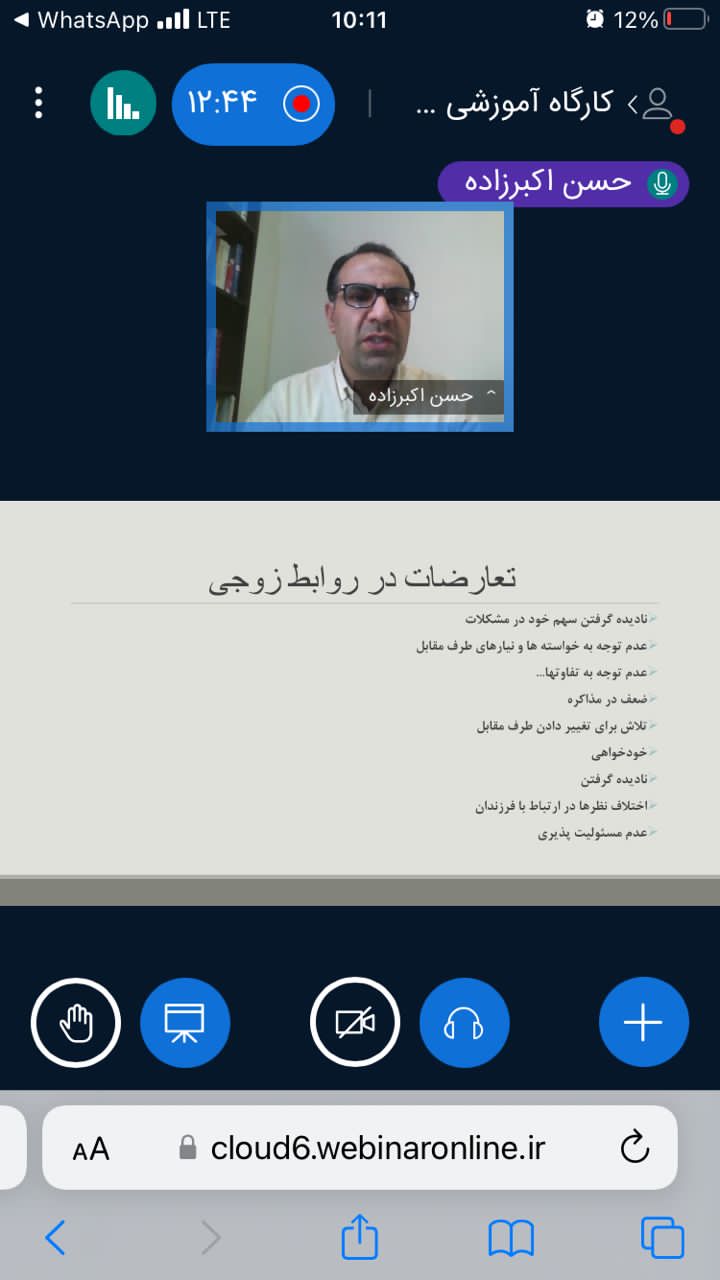Tap the cloud6.webinaronline.ir address bar
The image size is (720, 1280).
(x=378, y=1148)
